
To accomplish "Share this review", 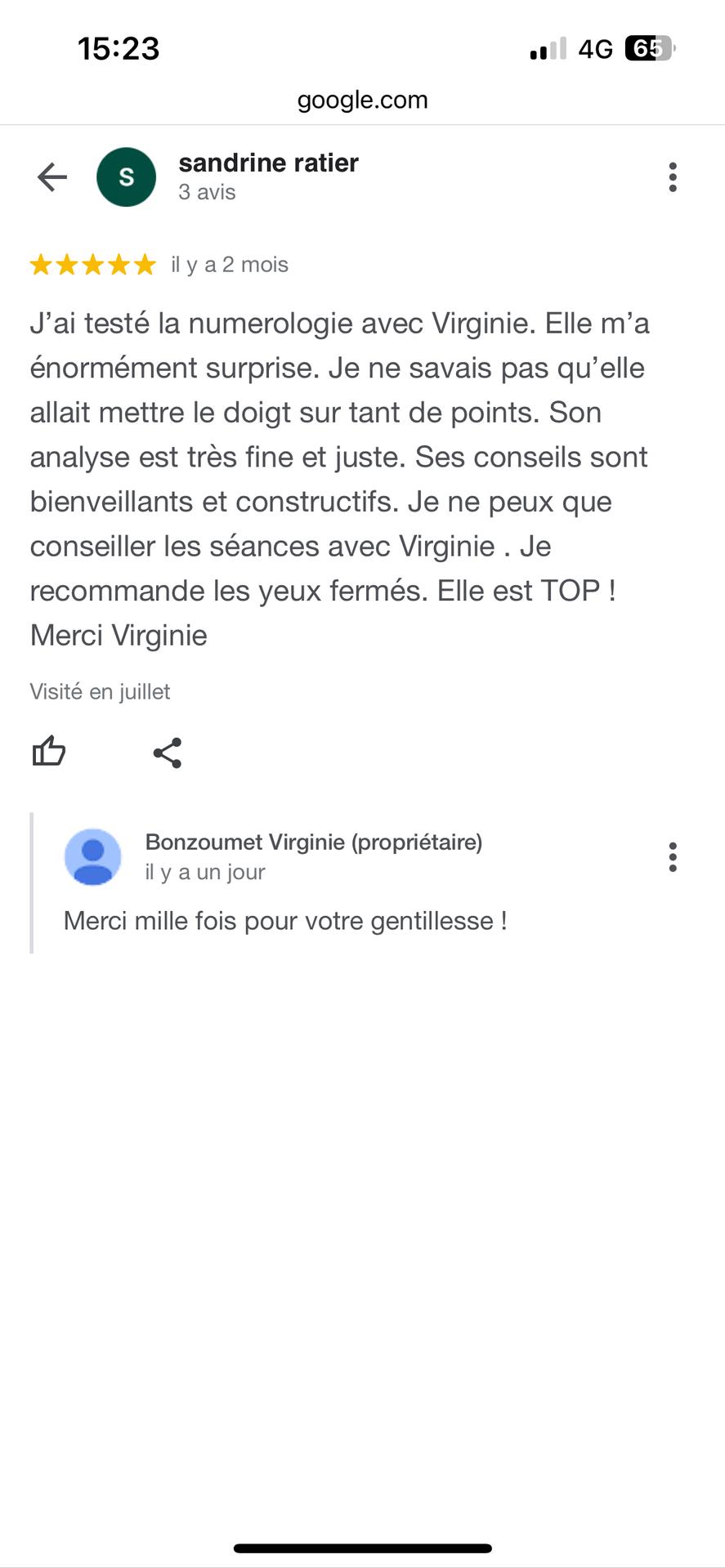I will click(168, 753).
